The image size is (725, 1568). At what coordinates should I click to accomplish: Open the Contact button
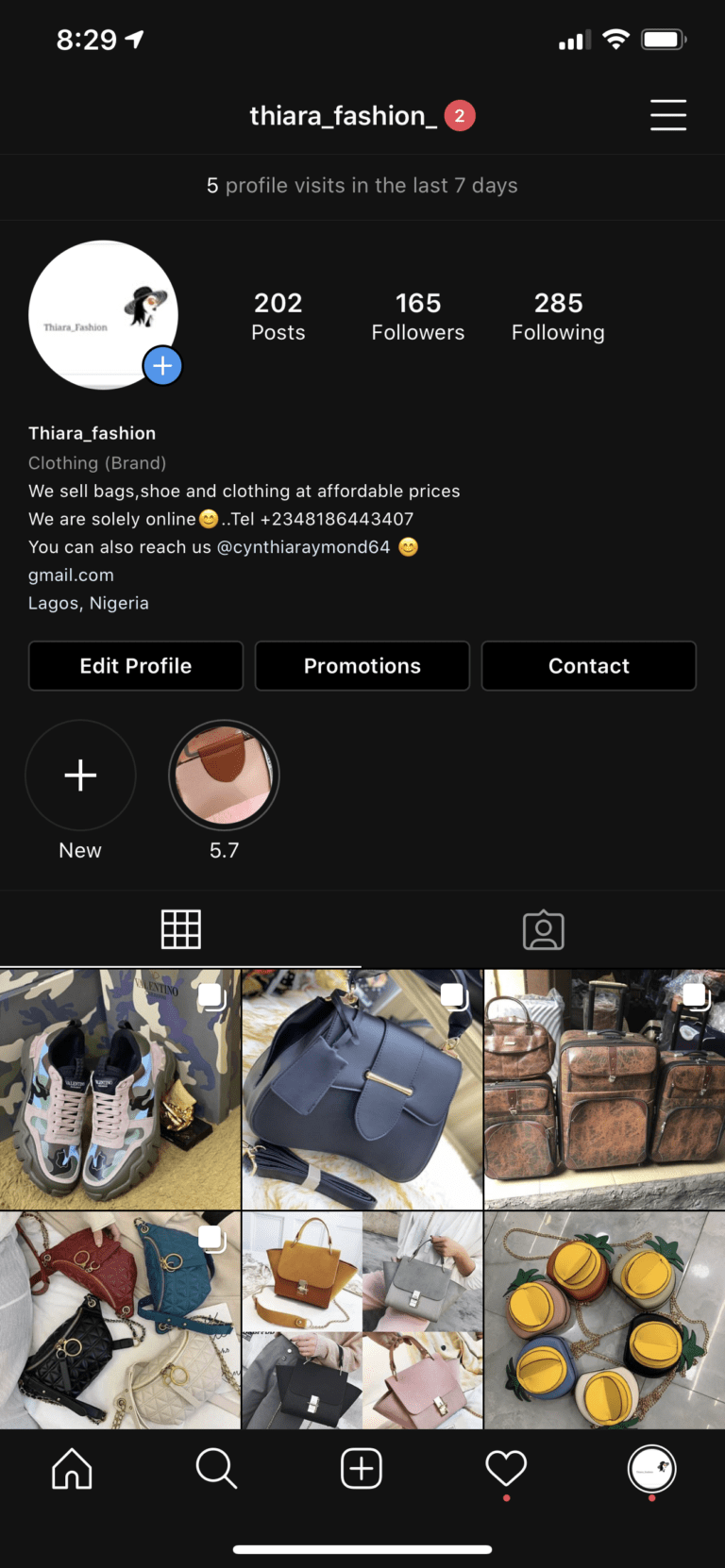pyautogui.click(x=588, y=665)
